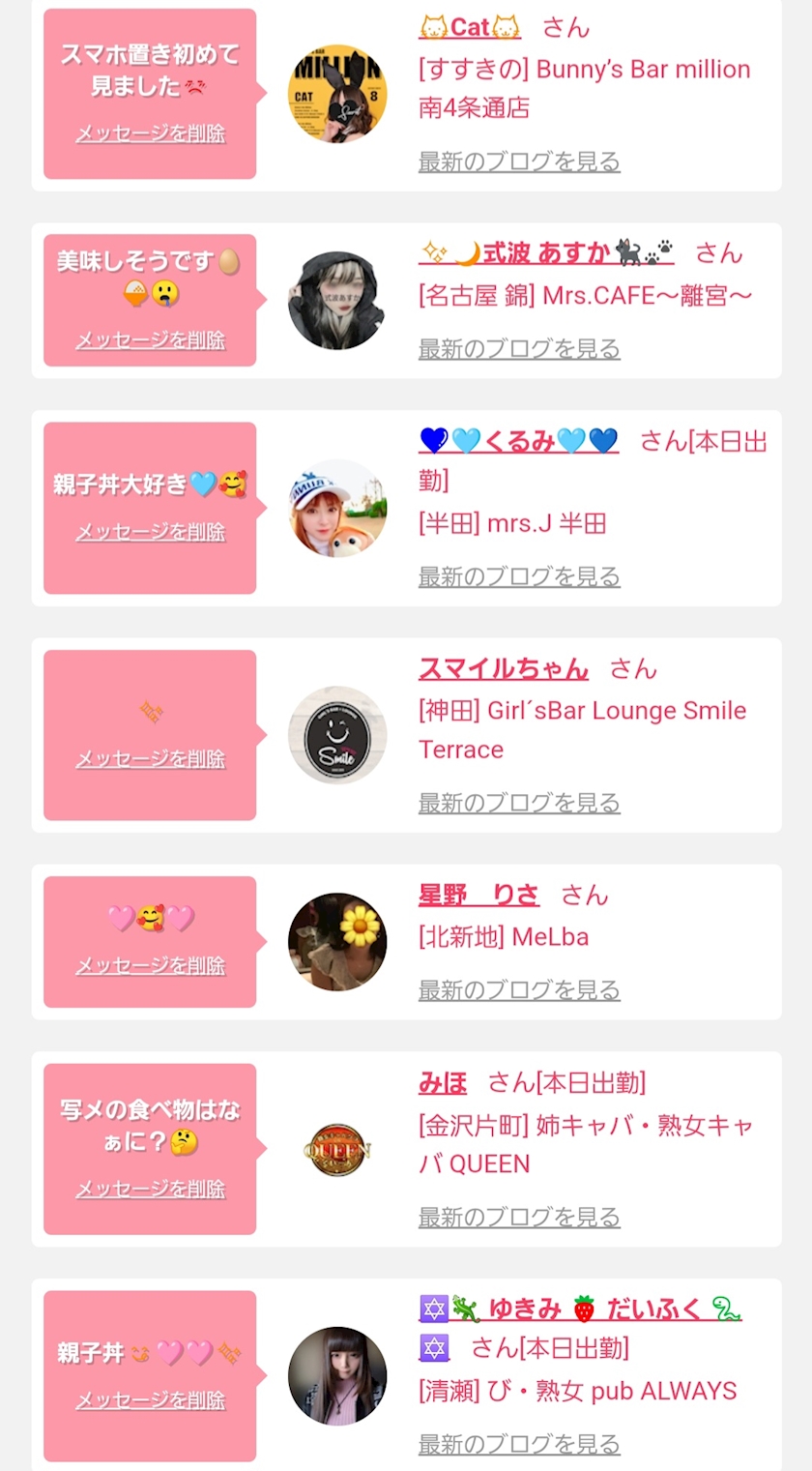View the latest blog of 星野 りさ
812x1471 pixels.
[519, 990]
